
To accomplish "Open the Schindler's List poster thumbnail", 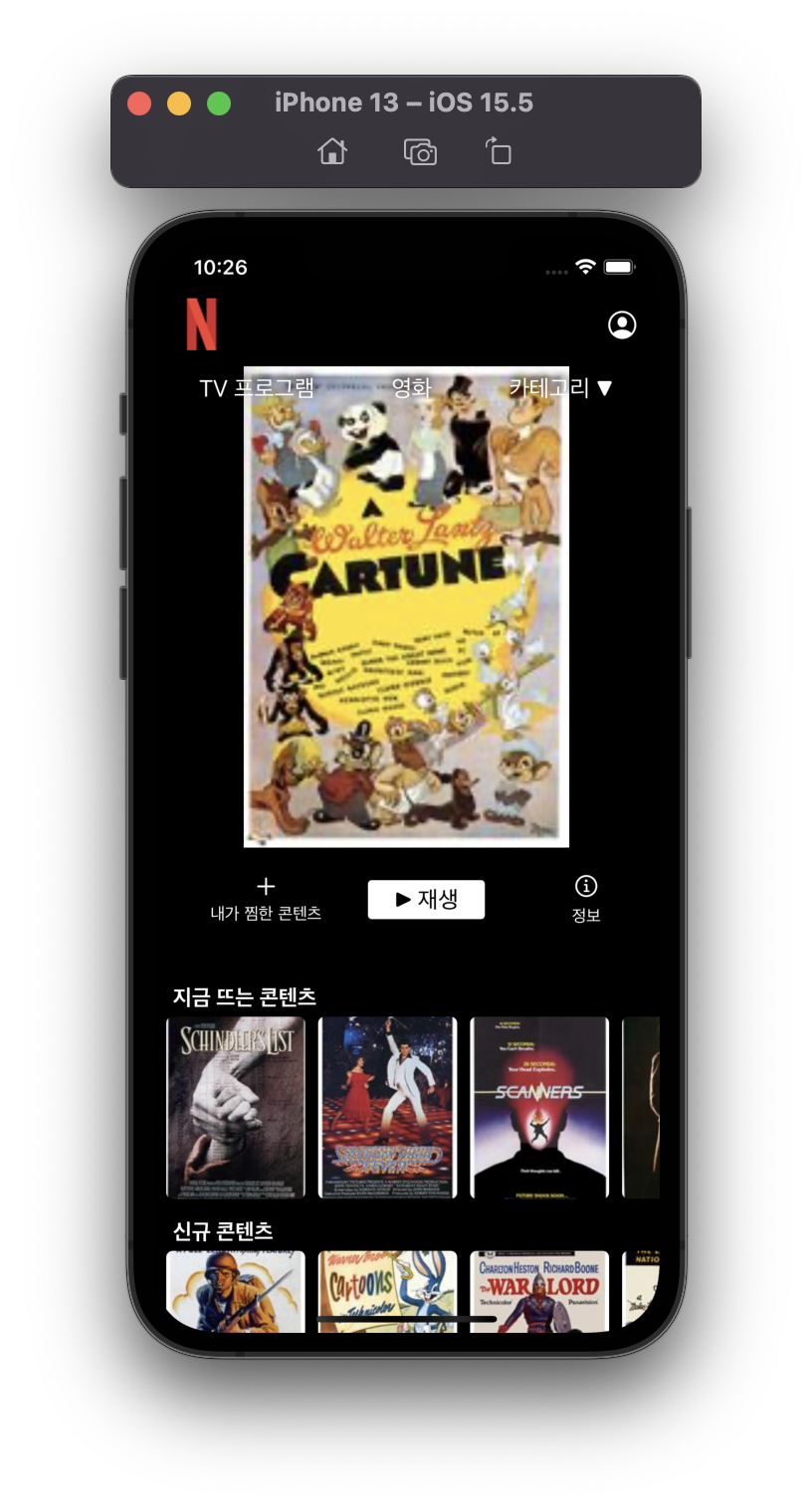I will (235, 1106).
